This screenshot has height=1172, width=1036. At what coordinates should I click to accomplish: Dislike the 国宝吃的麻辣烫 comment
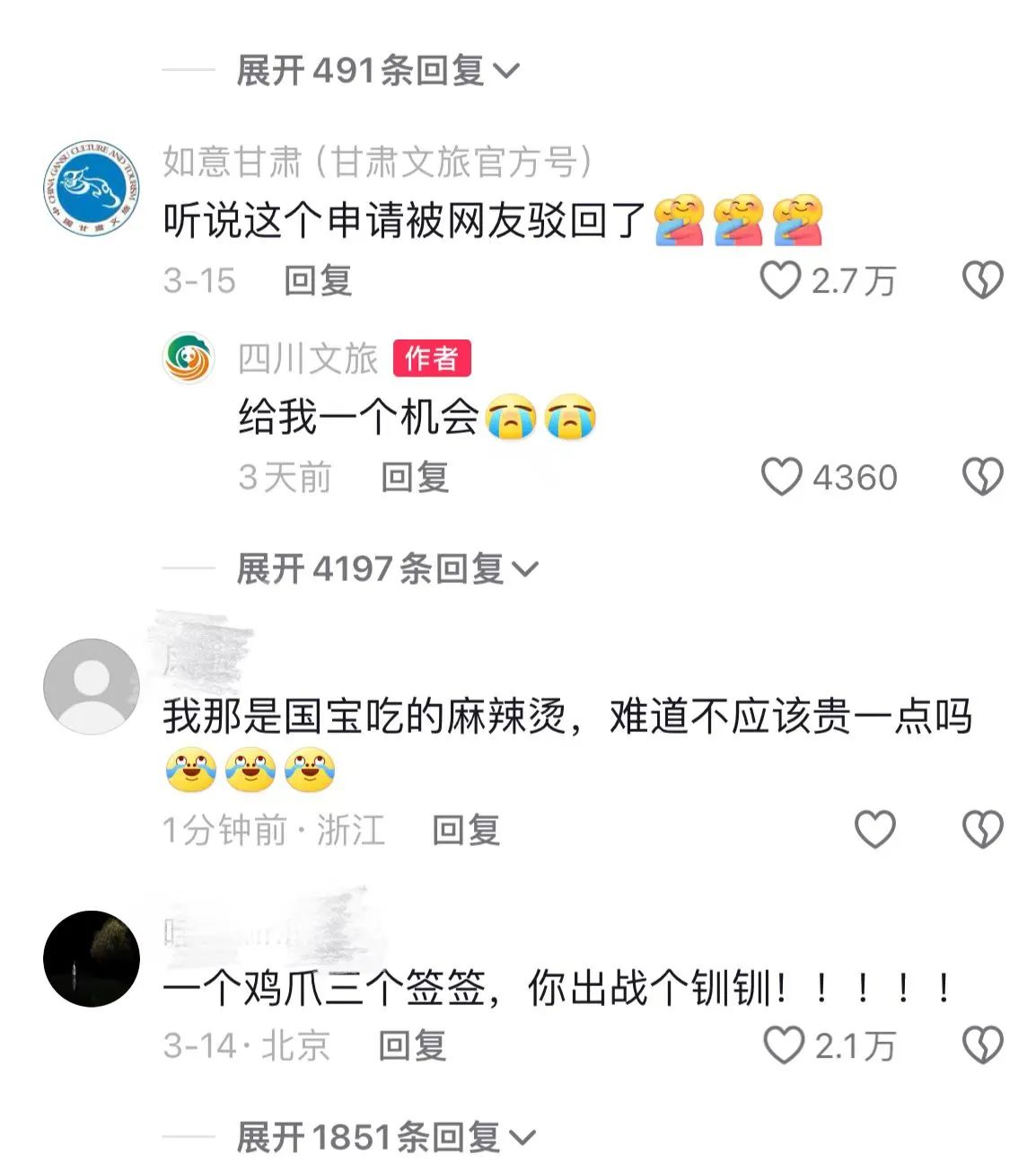[982, 829]
